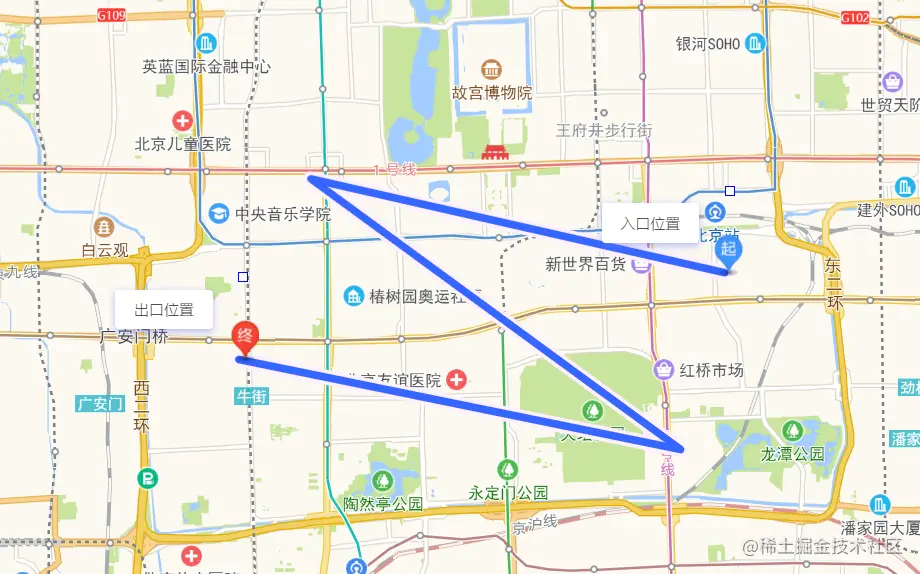Select the 北京儿童医院 hospital point
The image size is (920, 574).
coord(183,121)
